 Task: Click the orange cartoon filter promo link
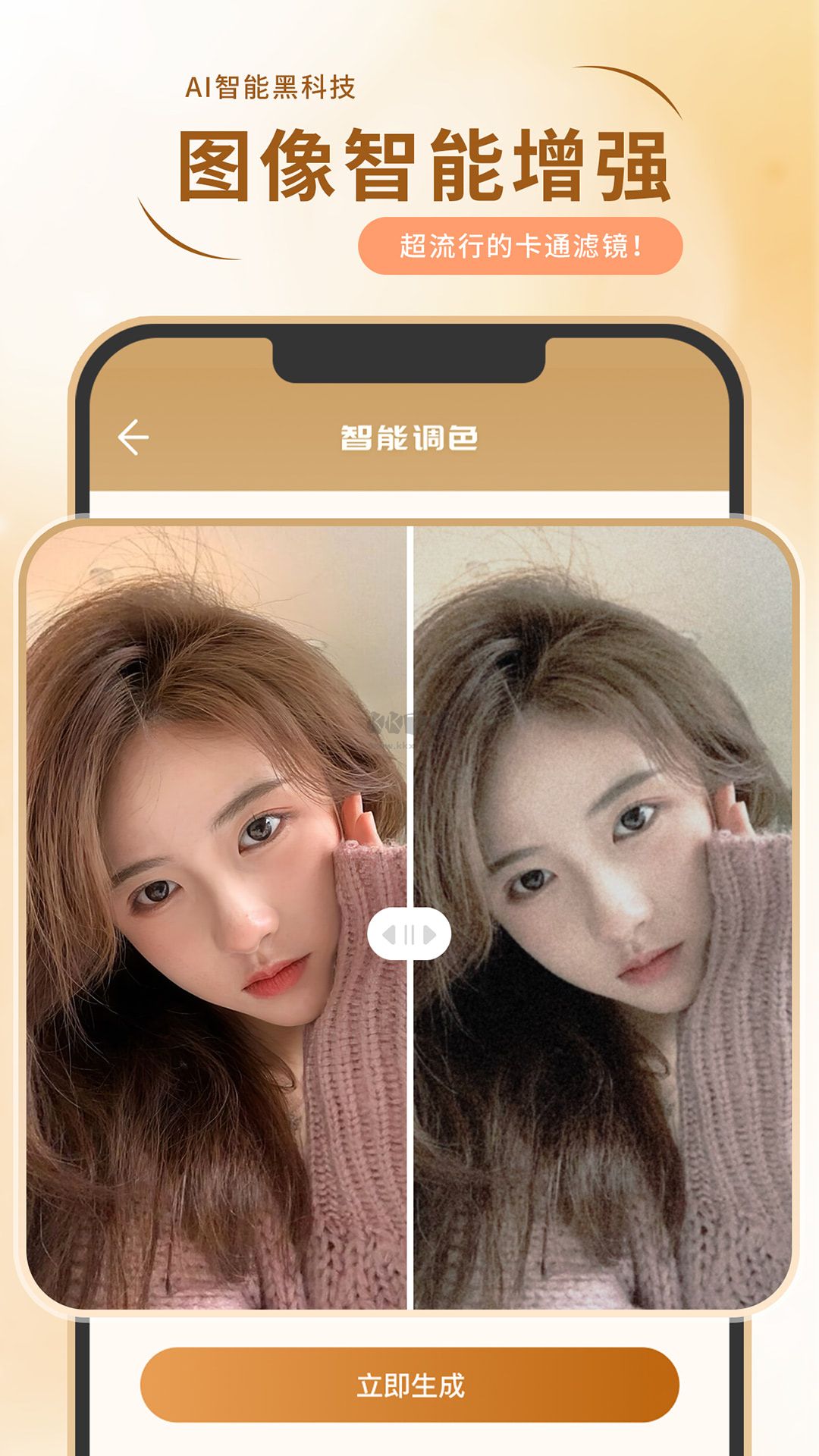523,245
